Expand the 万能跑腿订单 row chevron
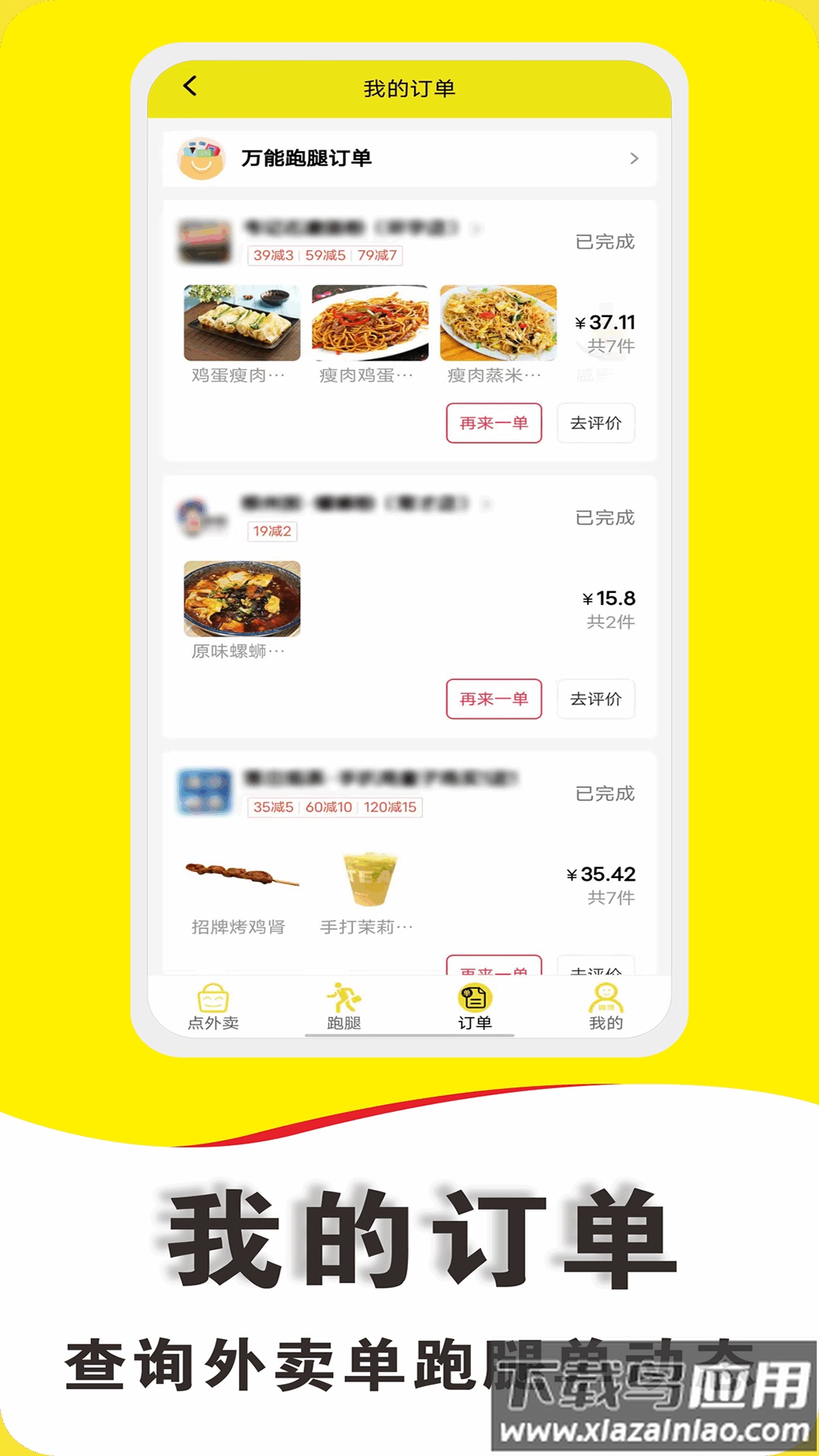This screenshot has width=819, height=1456. click(637, 158)
